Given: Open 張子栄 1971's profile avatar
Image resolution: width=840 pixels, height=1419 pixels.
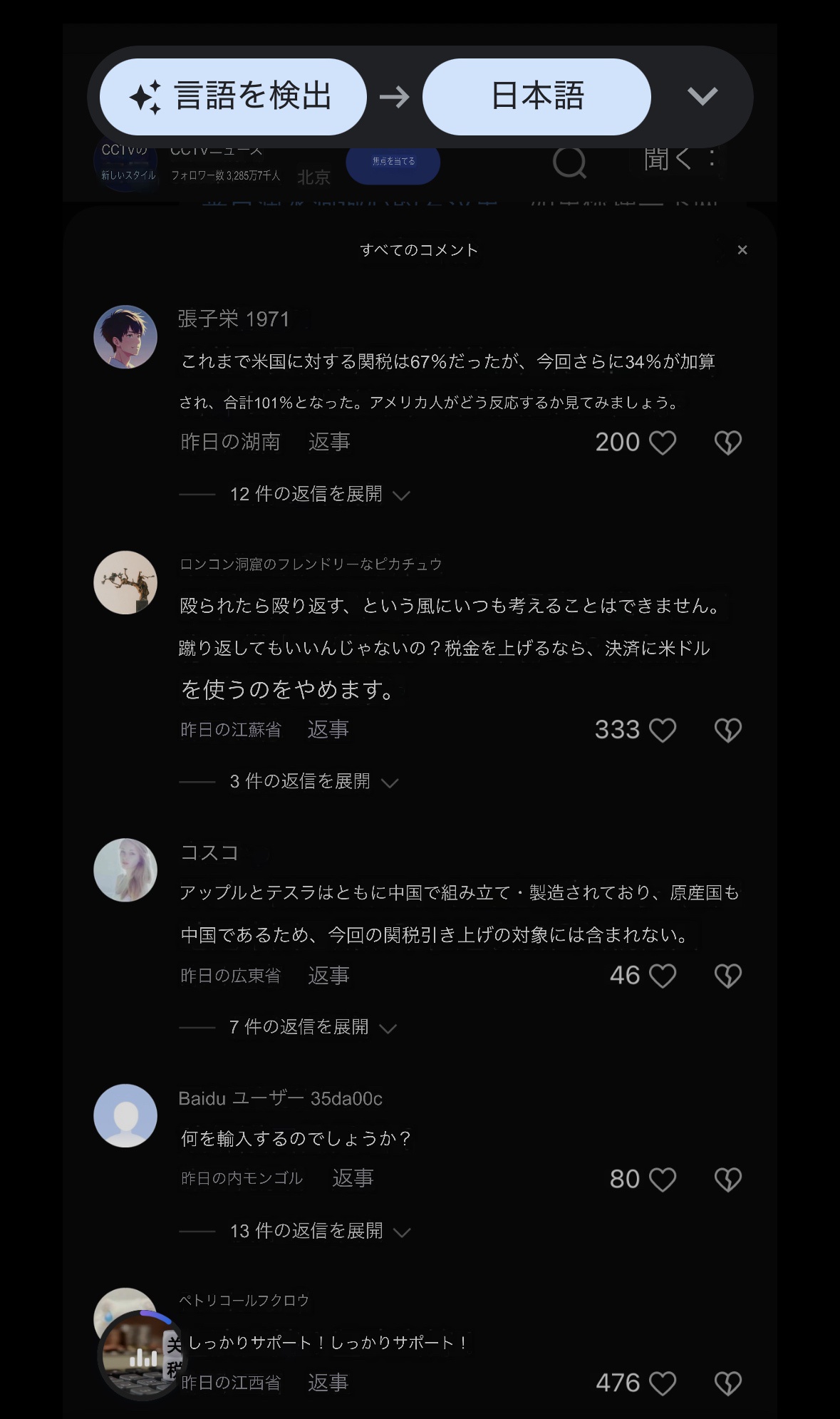Looking at the screenshot, I should point(125,337).
